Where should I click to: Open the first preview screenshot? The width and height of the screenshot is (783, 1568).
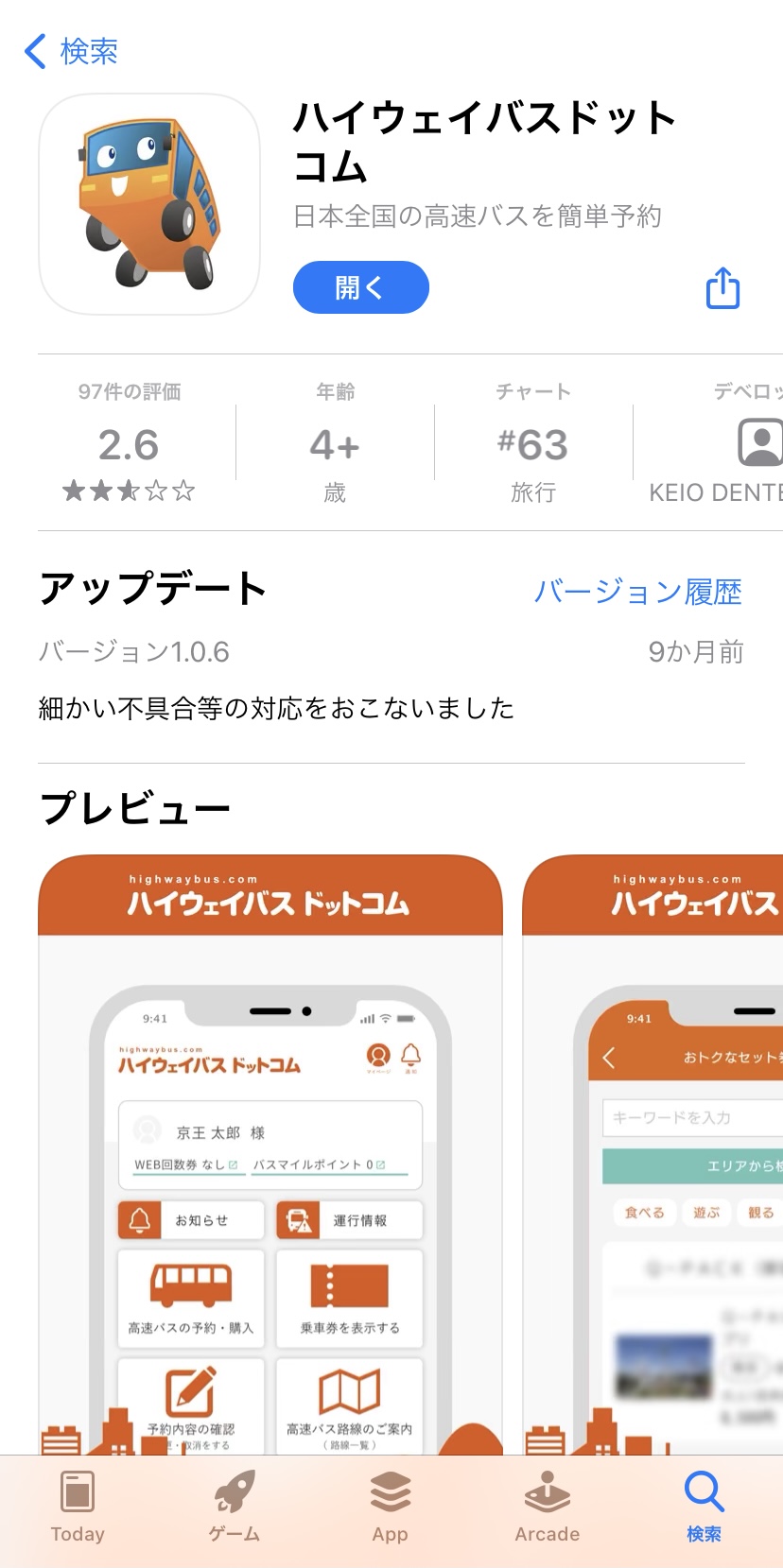tap(270, 1155)
